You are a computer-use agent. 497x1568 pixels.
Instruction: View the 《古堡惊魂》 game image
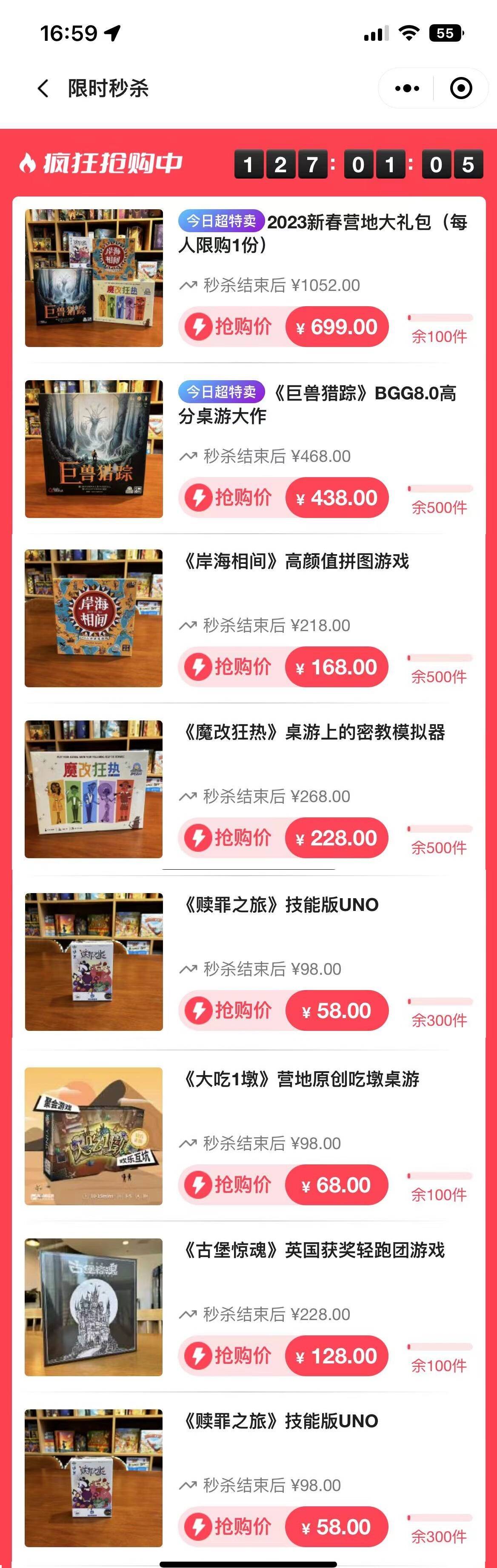(94, 1307)
